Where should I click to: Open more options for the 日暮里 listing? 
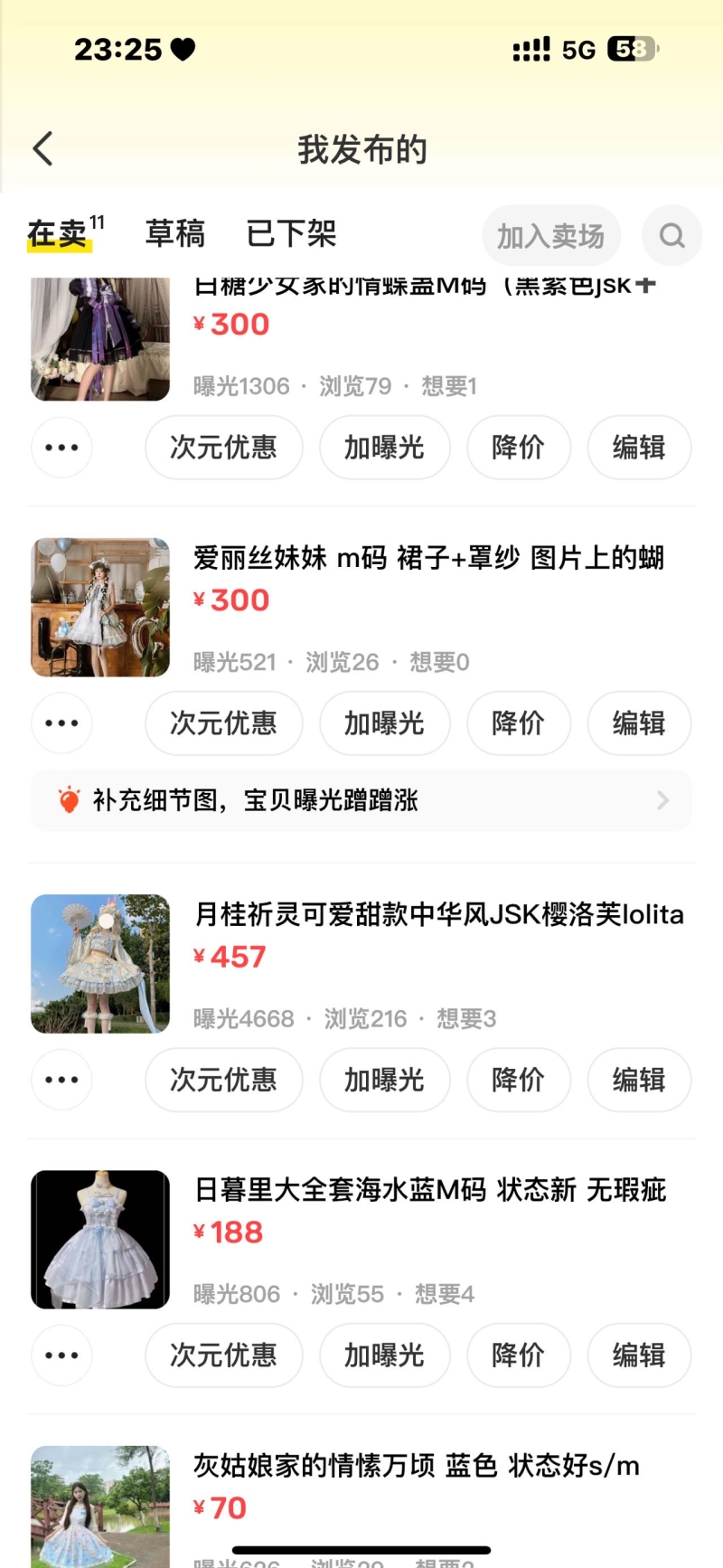click(x=61, y=1355)
